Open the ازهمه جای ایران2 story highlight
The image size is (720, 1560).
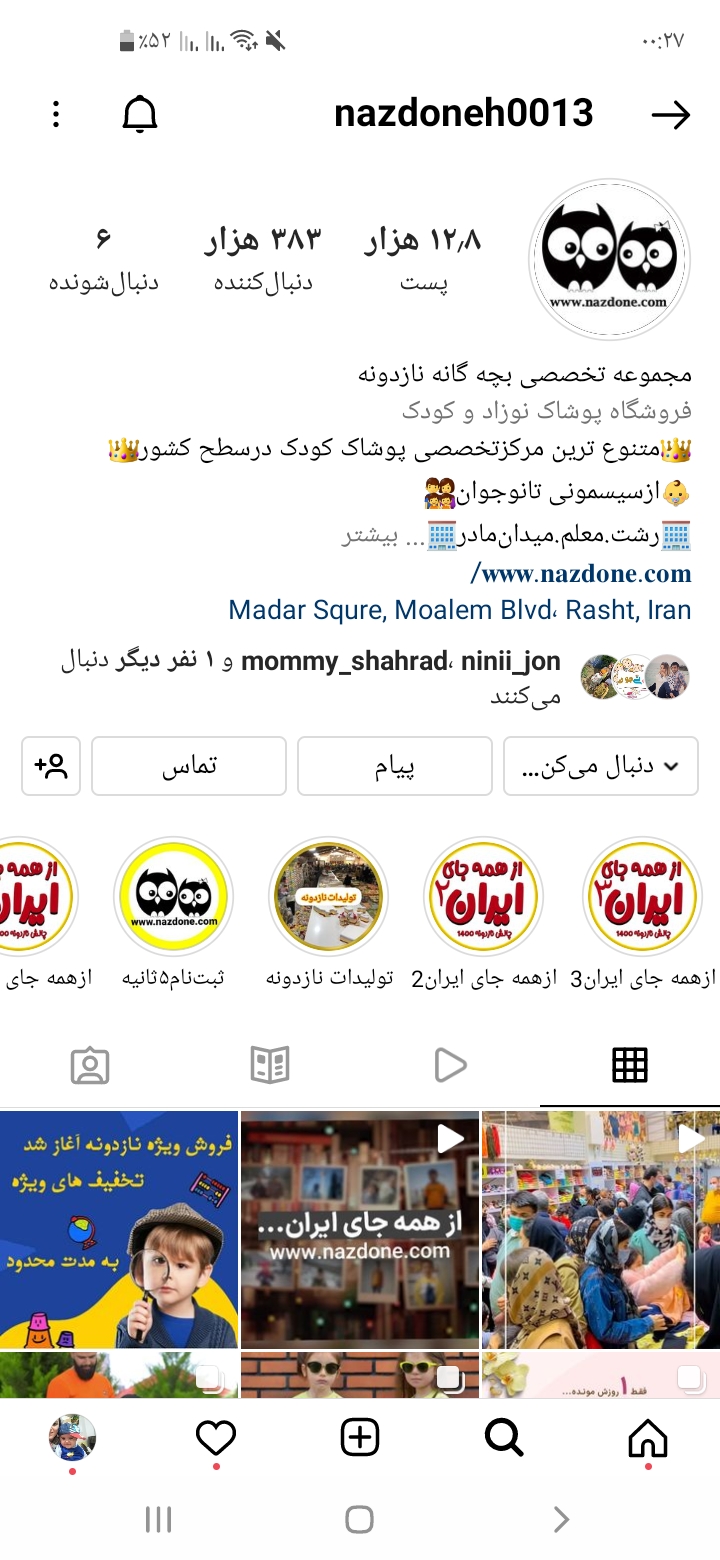coord(484,897)
